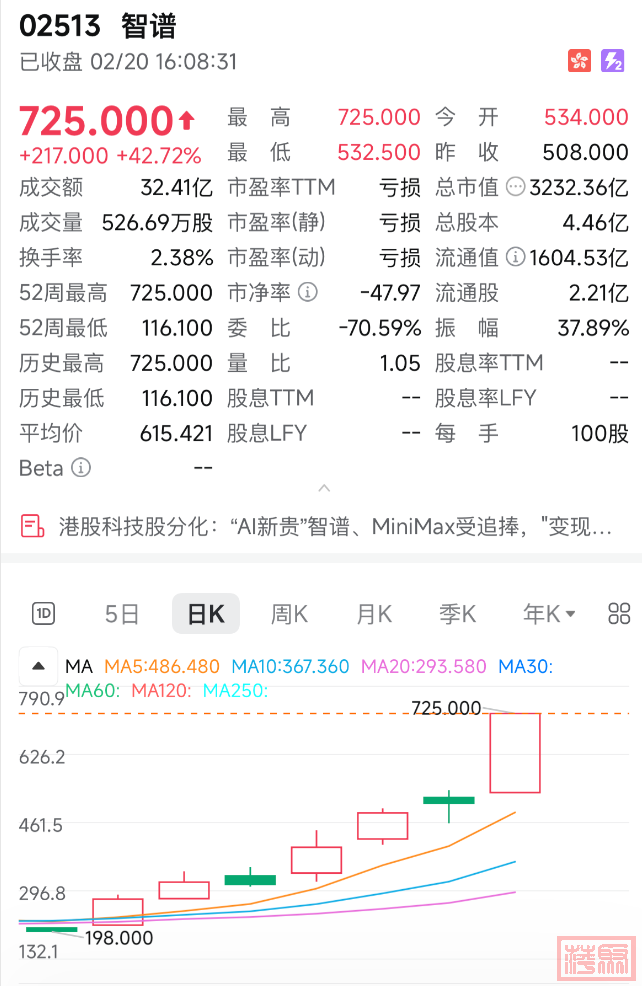The image size is (642, 986).
Task: Open the chart settings grid icon
Action: pyautogui.click(x=619, y=614)
